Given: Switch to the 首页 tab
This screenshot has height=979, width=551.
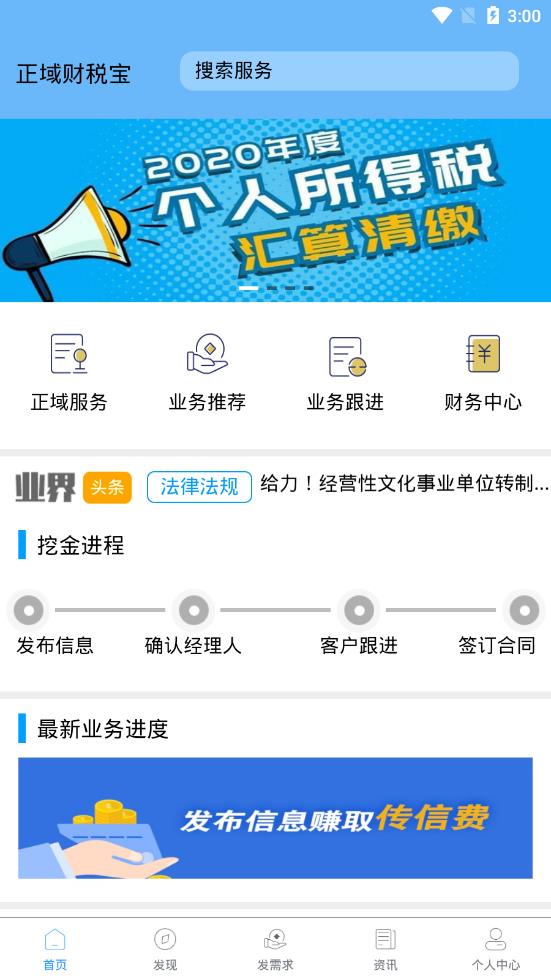Looking at the screenshot, I should [x=55, y=949].
